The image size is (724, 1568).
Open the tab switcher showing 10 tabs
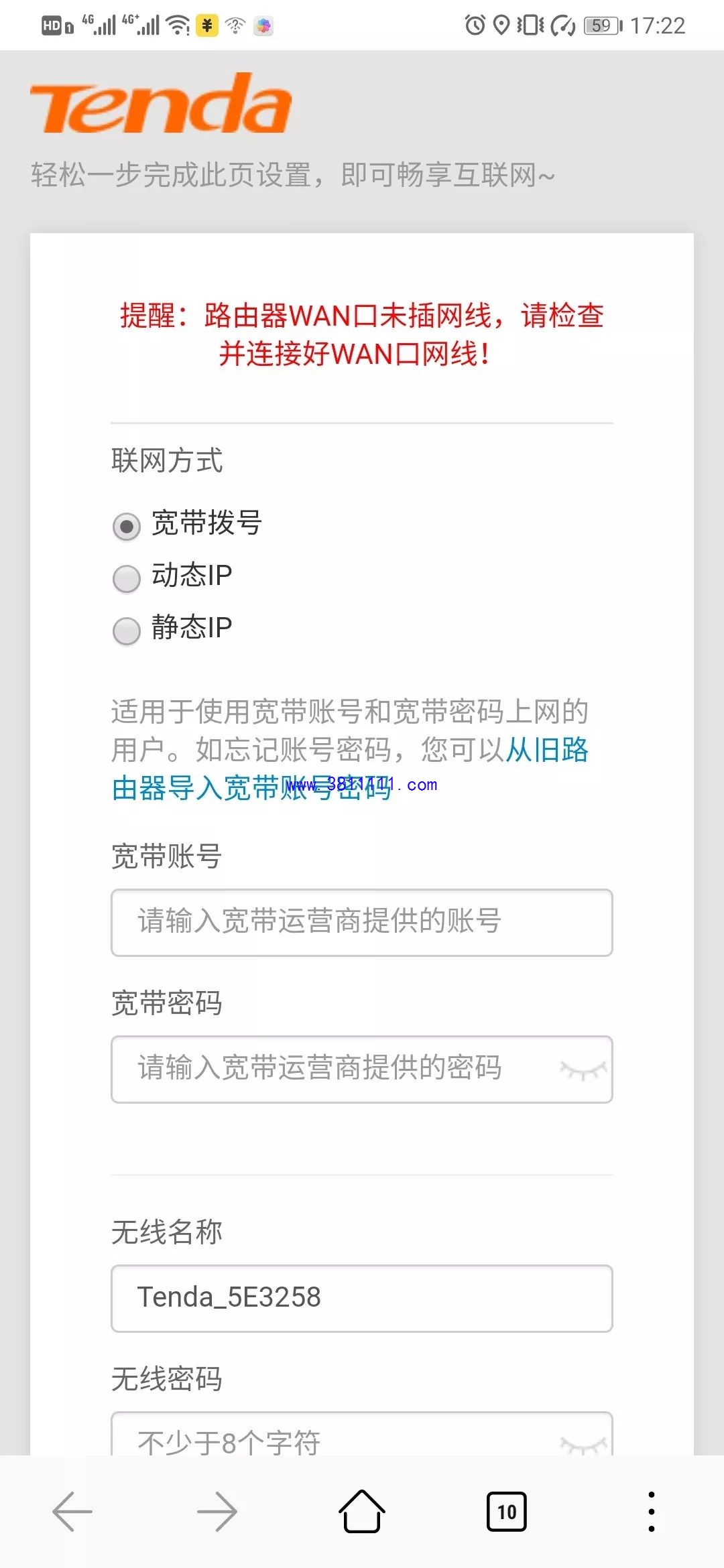point(507,1512)
